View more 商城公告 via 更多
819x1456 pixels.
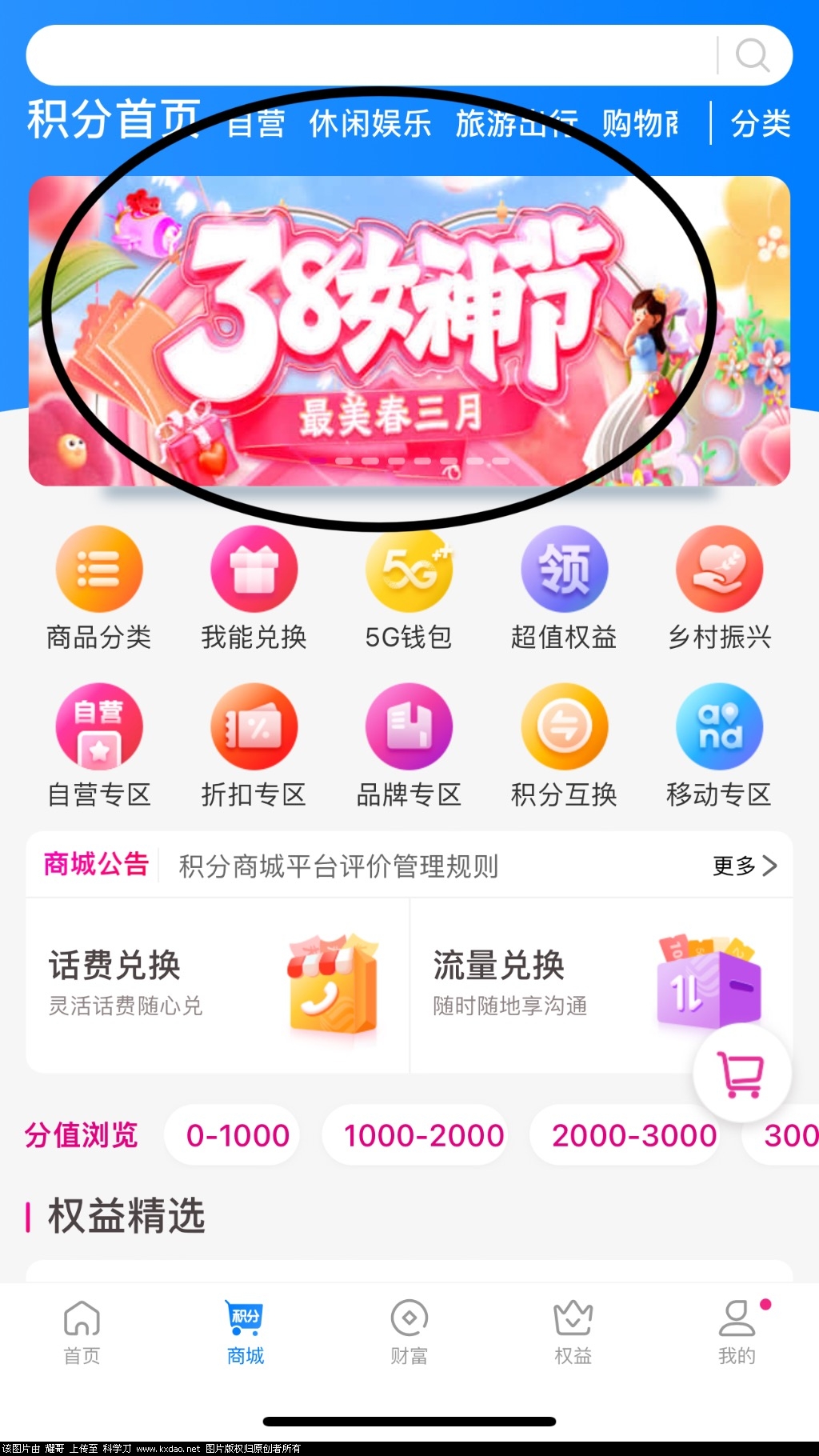pos(744,866)
